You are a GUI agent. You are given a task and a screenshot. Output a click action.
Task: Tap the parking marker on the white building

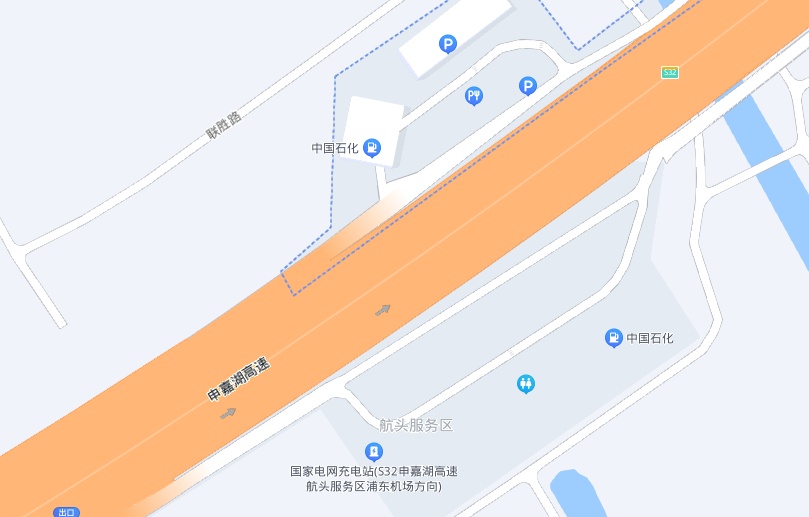pos(448,44)
